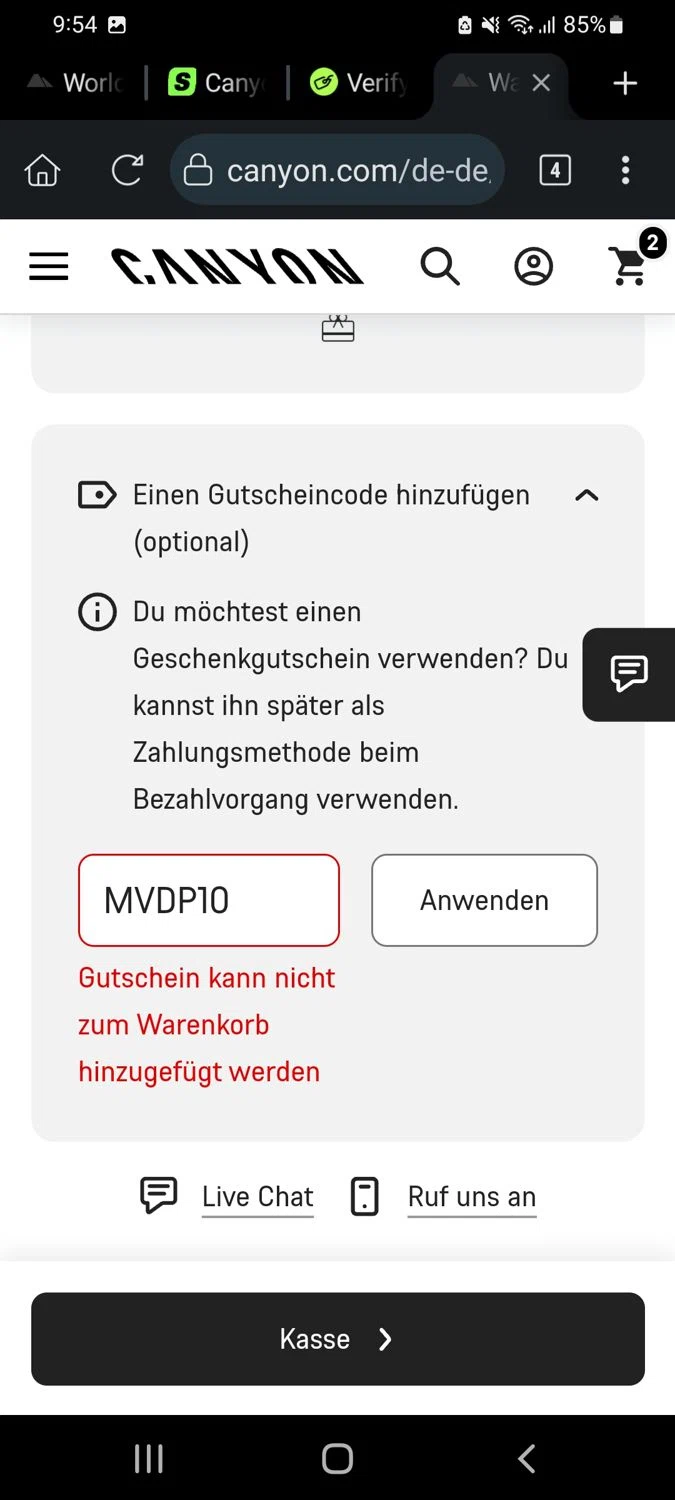Close the current browser tab
675x1500 pixels.
coord(541,83)
